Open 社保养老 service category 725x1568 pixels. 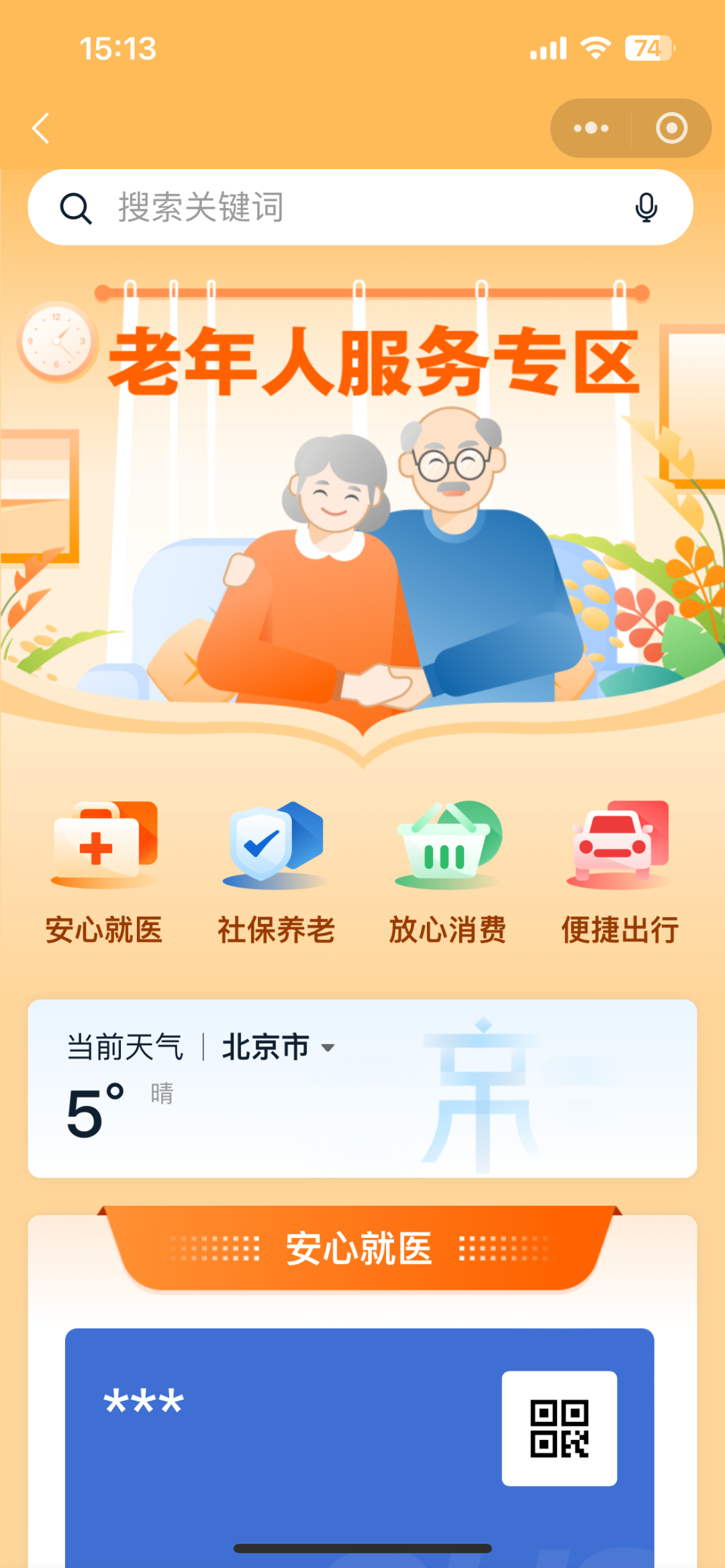coord(276,872)
